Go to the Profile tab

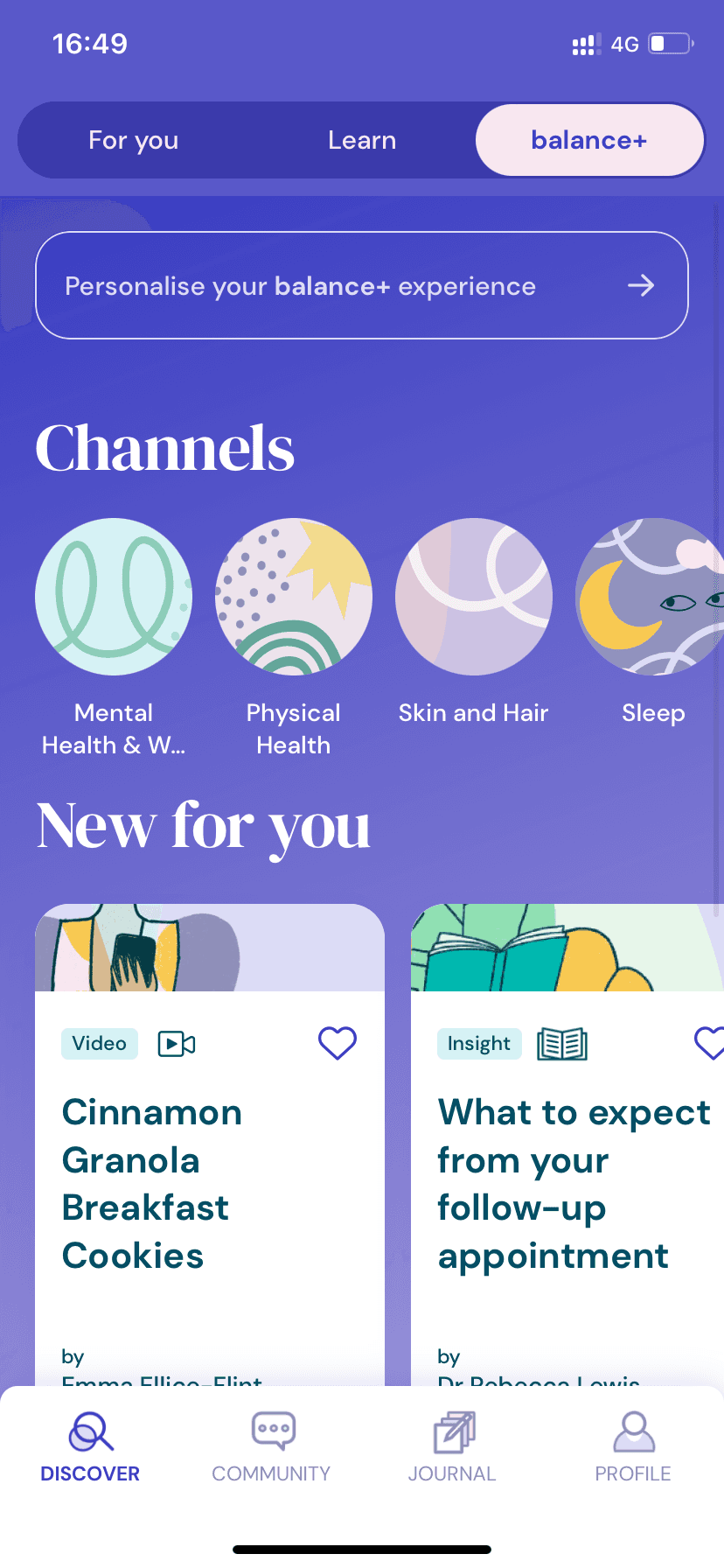pos(633,1447)
